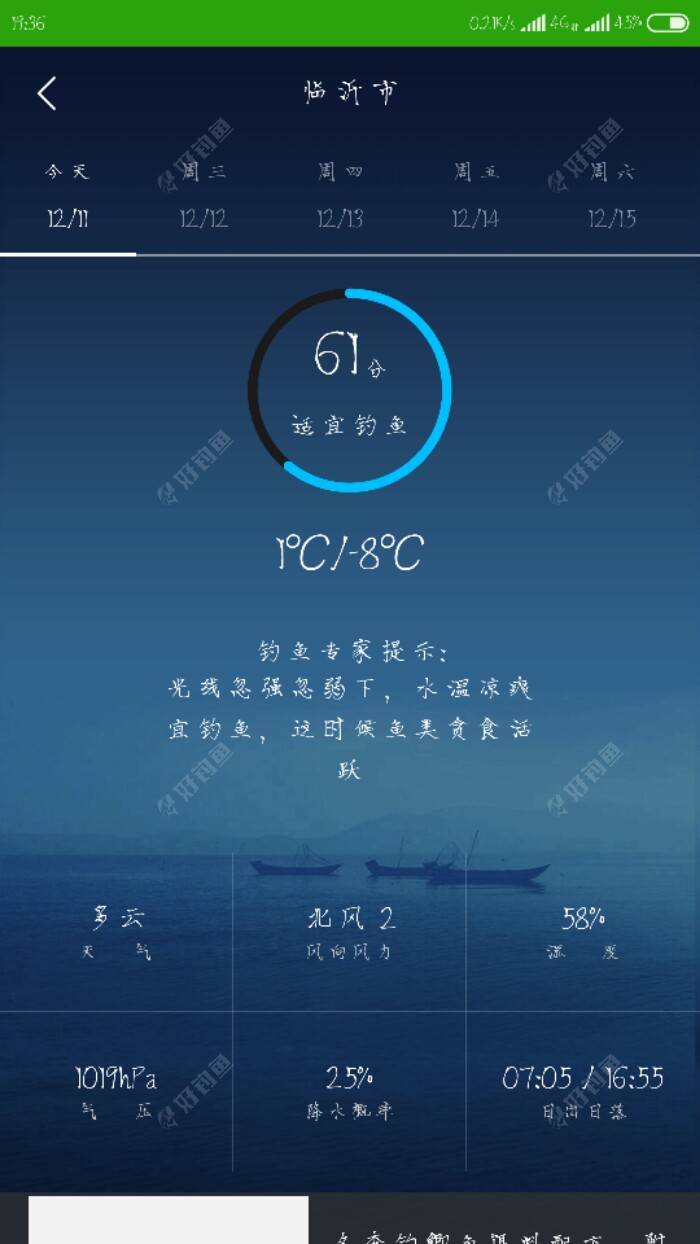Image resolution: width=700 pixels, height=1244 pixels.
Task: Switch to the 周三 12/12 tab
Action: (x=204, y=196)
